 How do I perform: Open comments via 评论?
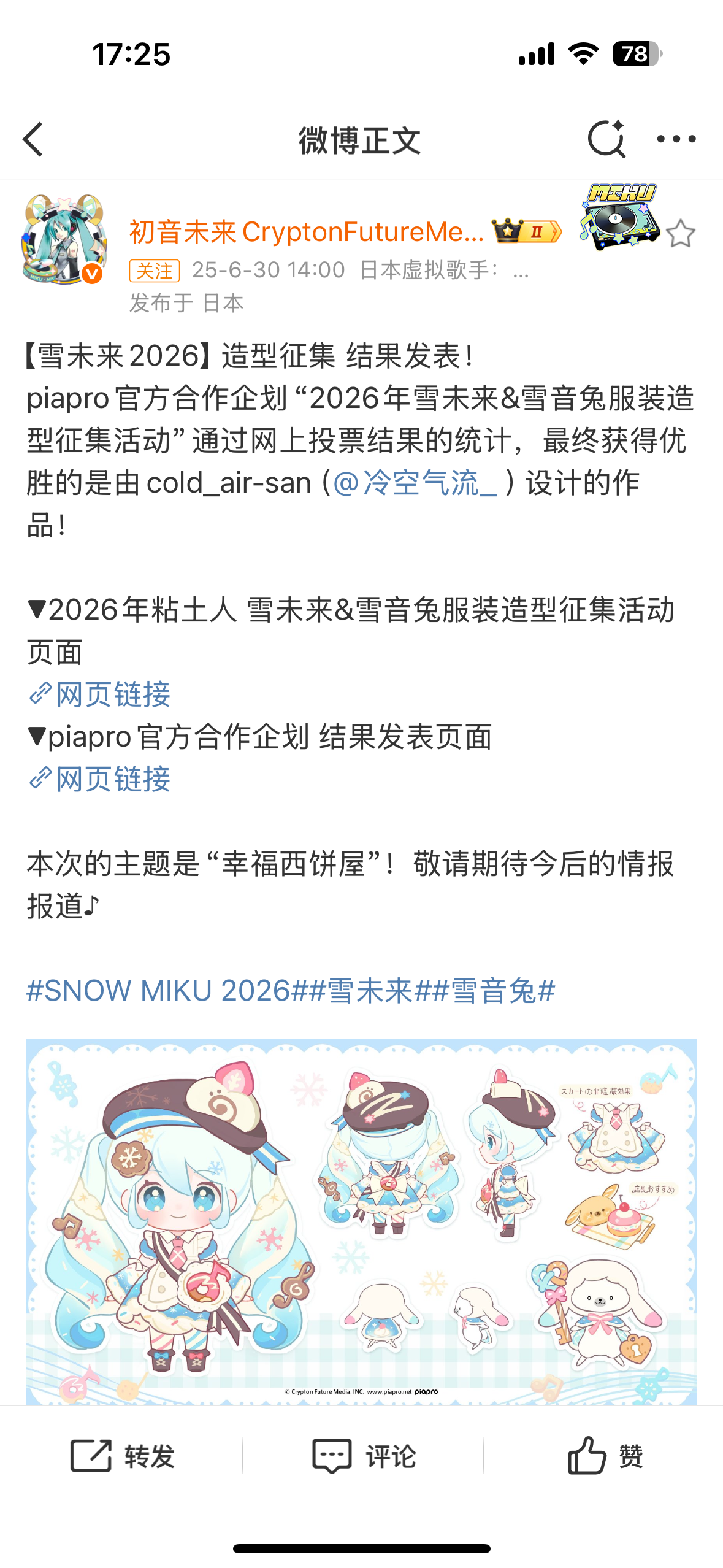tap(364, 1455)
